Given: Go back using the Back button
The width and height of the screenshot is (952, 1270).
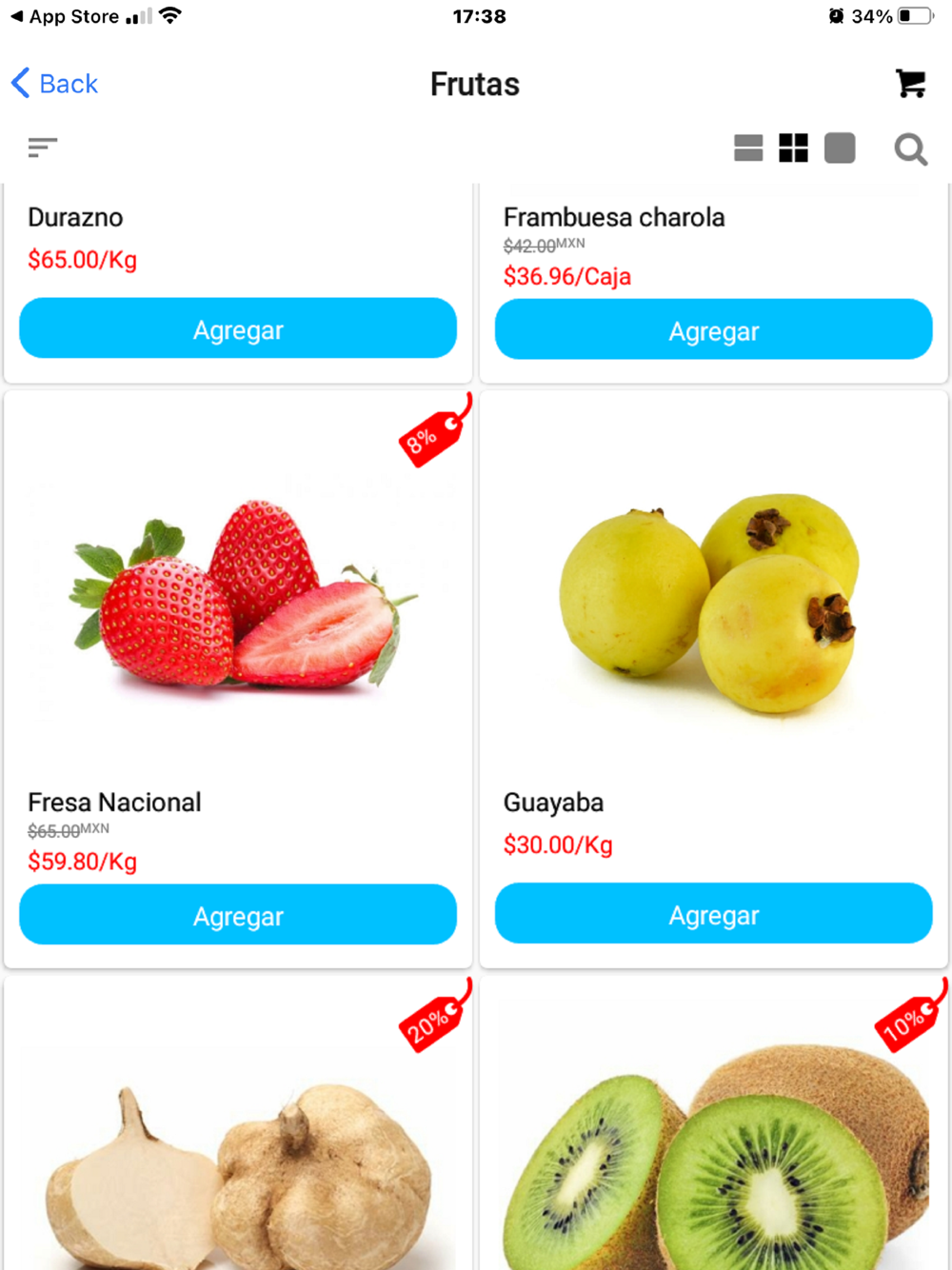Looking at the screenshot, I should (x=54, y=84).
